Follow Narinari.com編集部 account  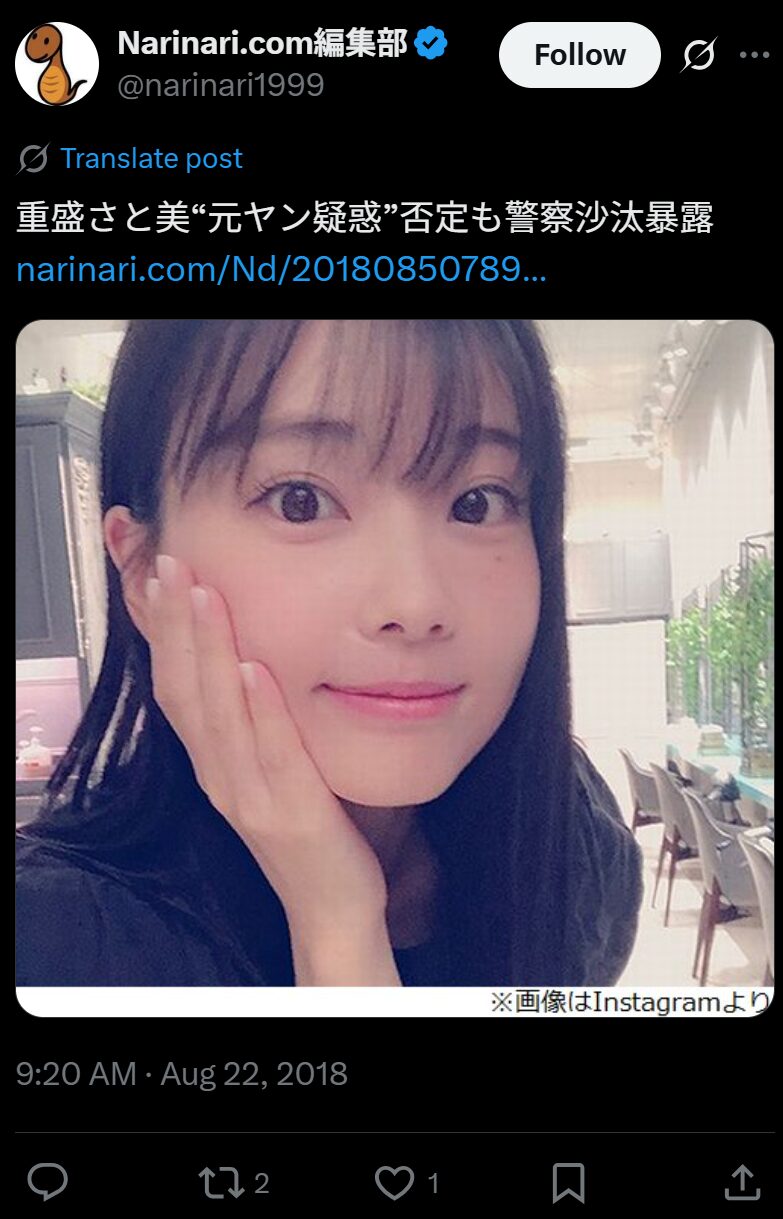pos(579,55)
